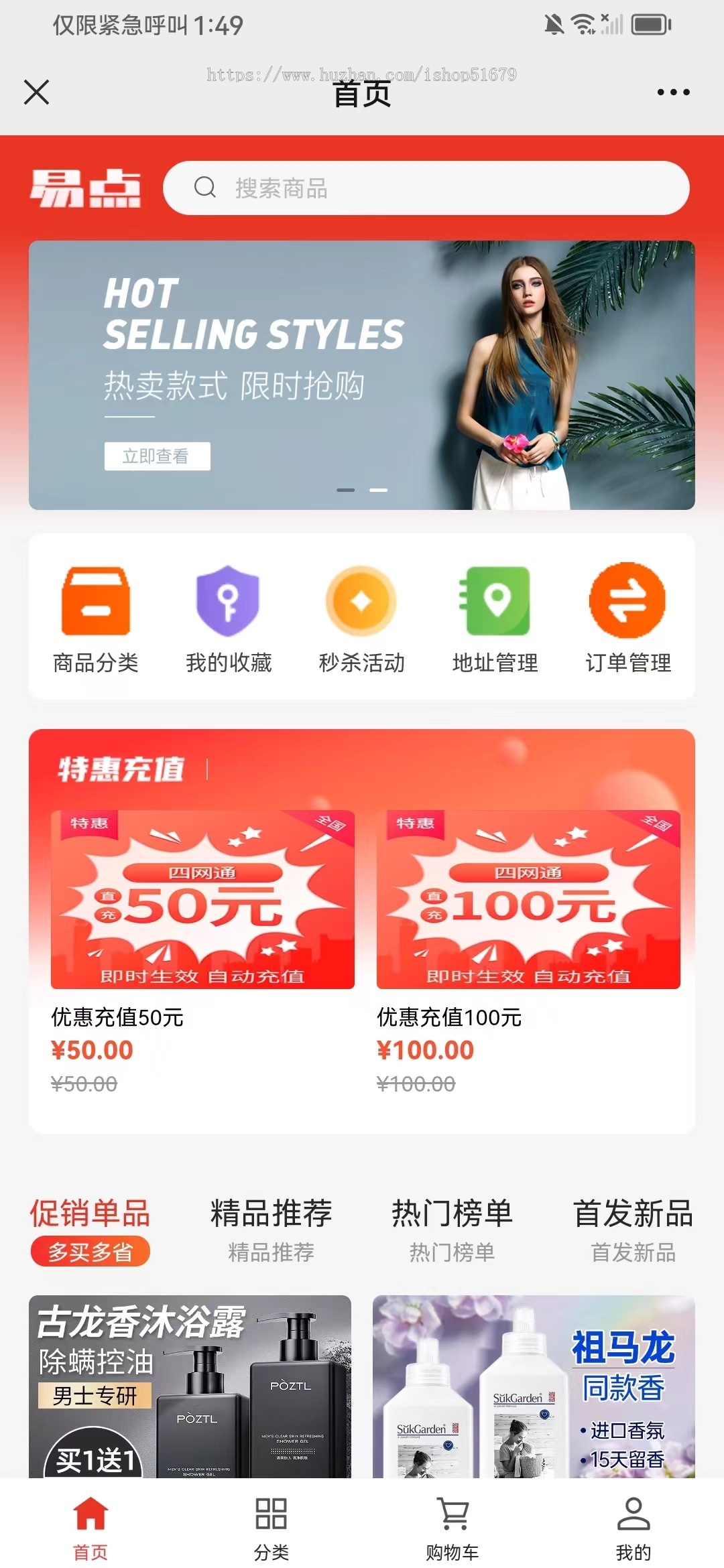Tap the 搜索商品 search box
The width and height of the screenshot is (724, 1568).
(426, 188)
